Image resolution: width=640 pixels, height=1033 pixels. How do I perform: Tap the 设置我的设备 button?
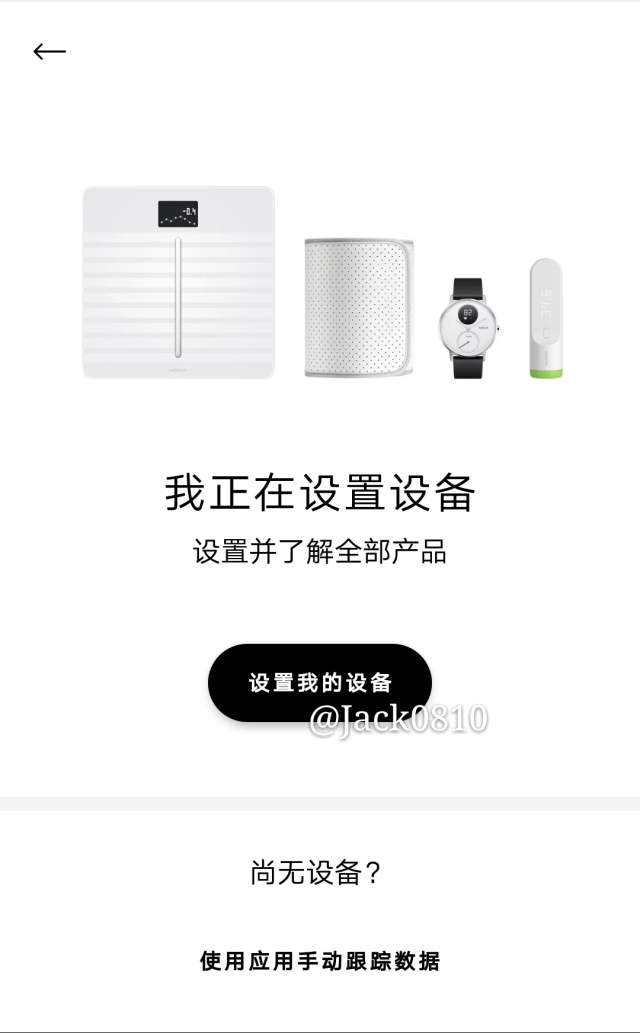coord(319,683)
